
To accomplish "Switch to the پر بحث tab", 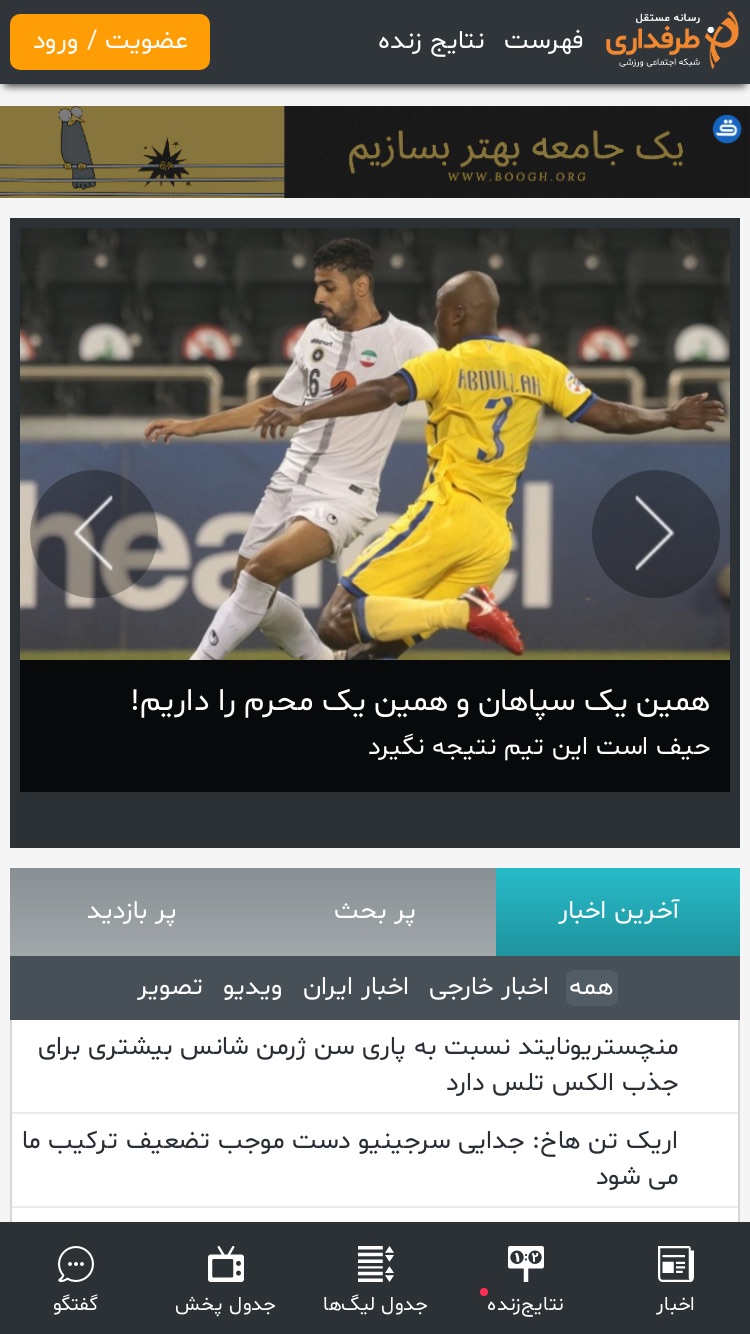I will coord(374,912).
